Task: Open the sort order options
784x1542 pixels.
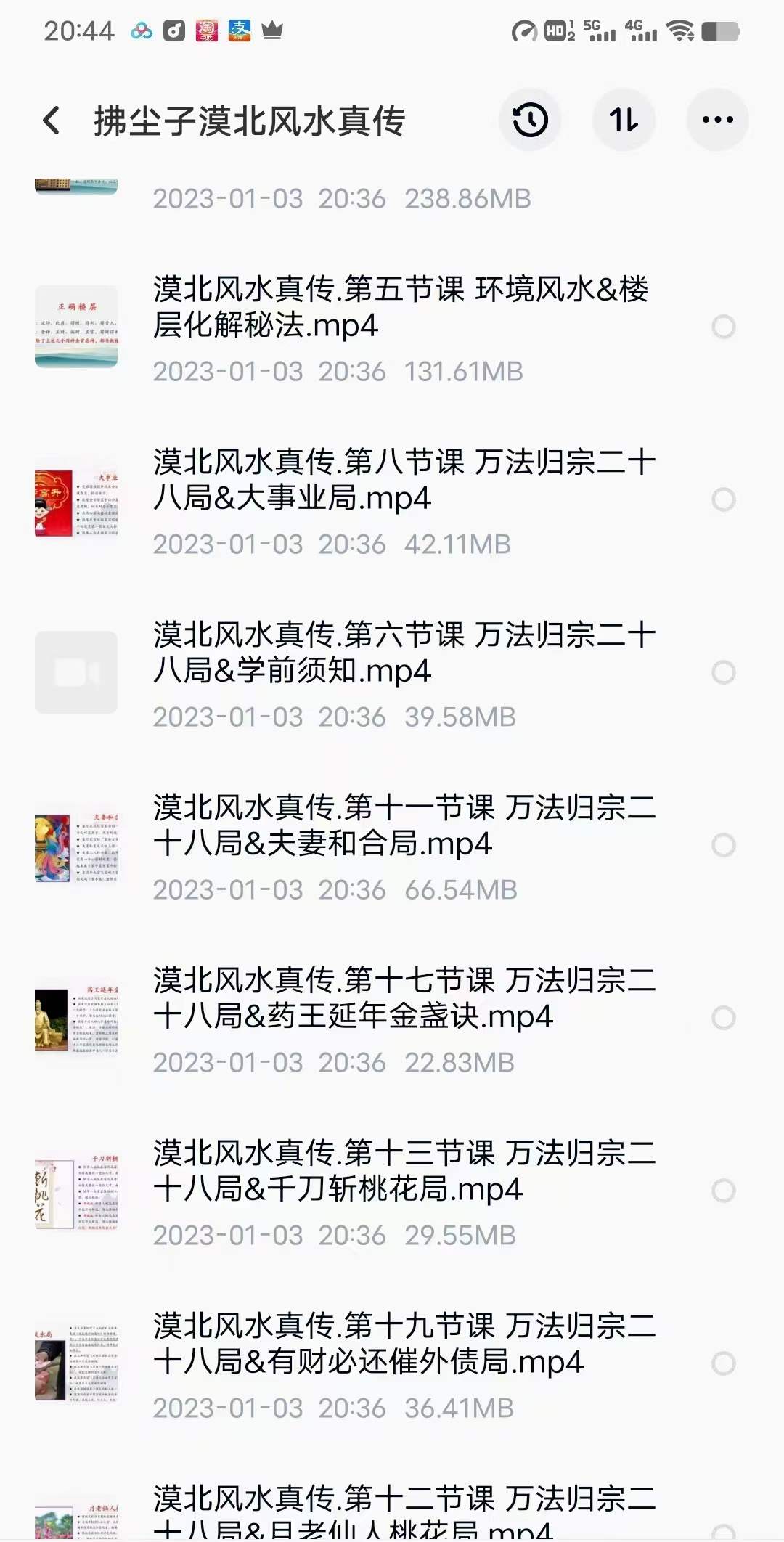Action: [x=624, y=121]
